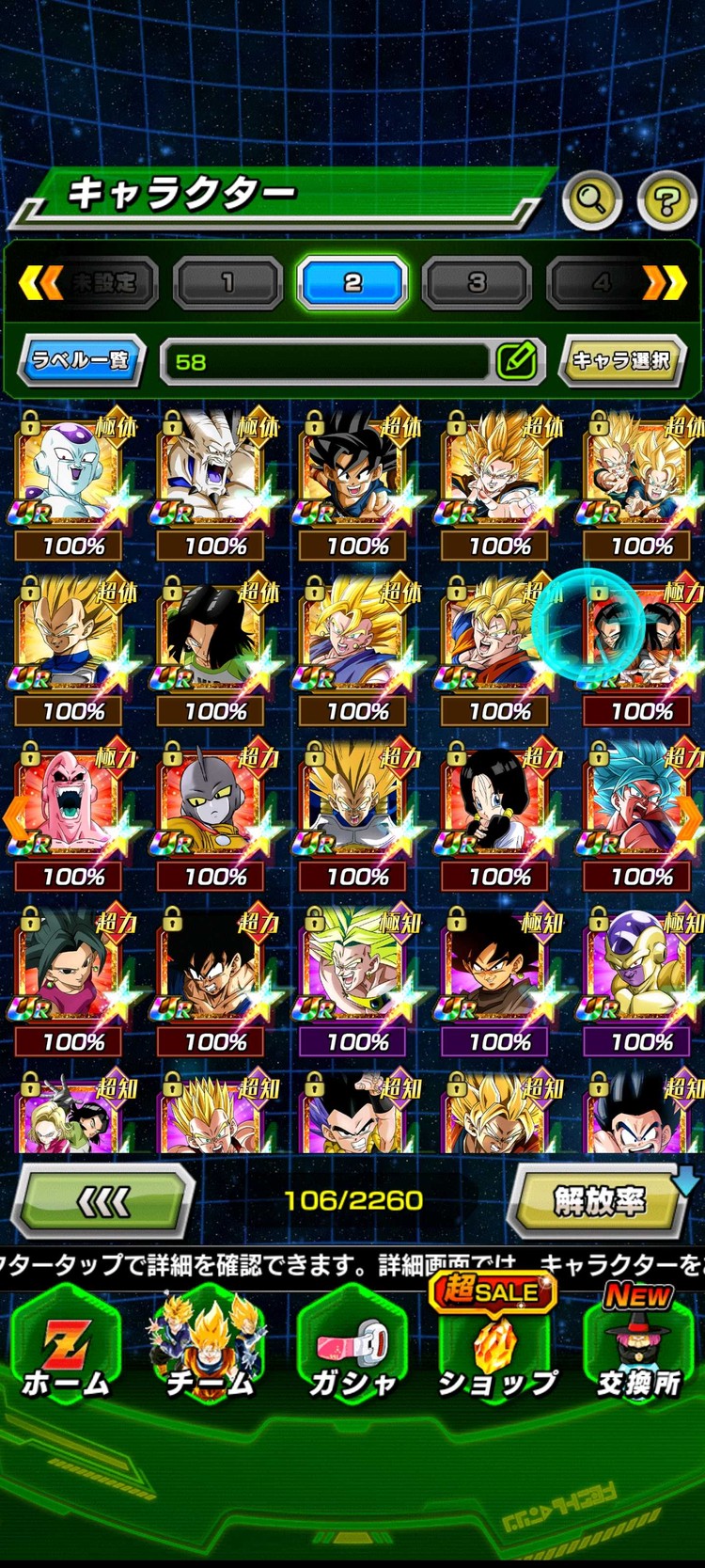Select the 未設定 label tab
705x1568 pixels.
pyautogui.click(x=105, y=282)
